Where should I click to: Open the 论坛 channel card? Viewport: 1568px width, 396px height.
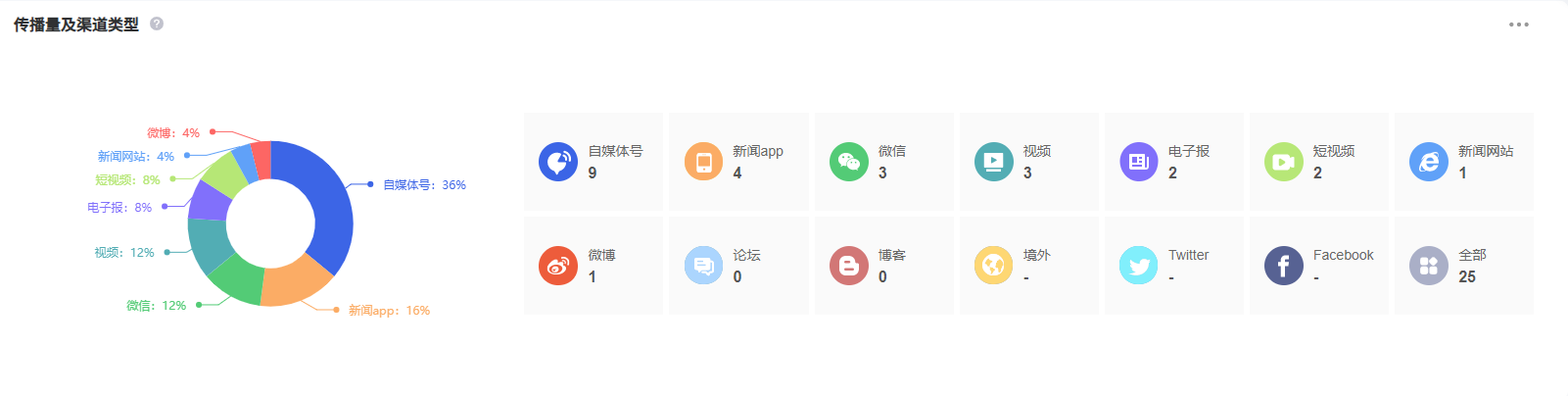pyautogui.click(x=738, y=266)
